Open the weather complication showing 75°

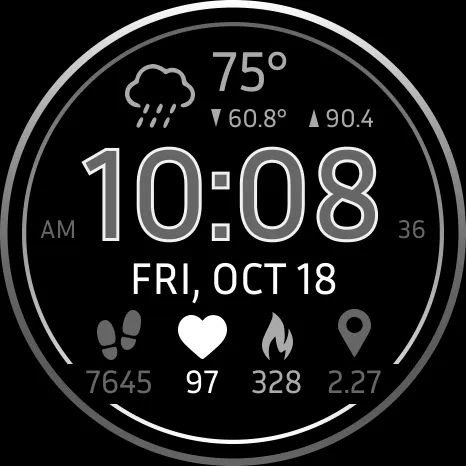pos(249,90)
